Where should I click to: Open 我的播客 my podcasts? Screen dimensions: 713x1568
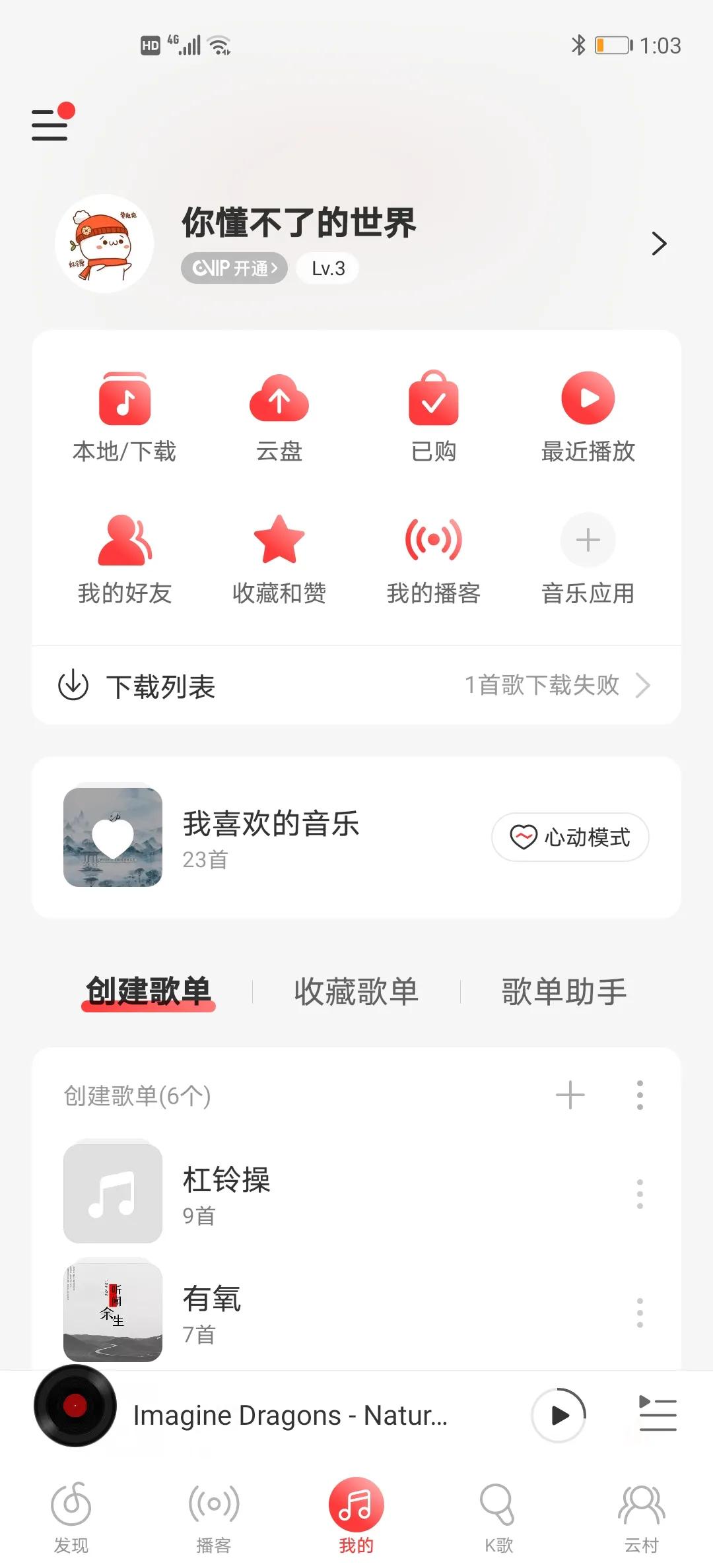(433, 558)
